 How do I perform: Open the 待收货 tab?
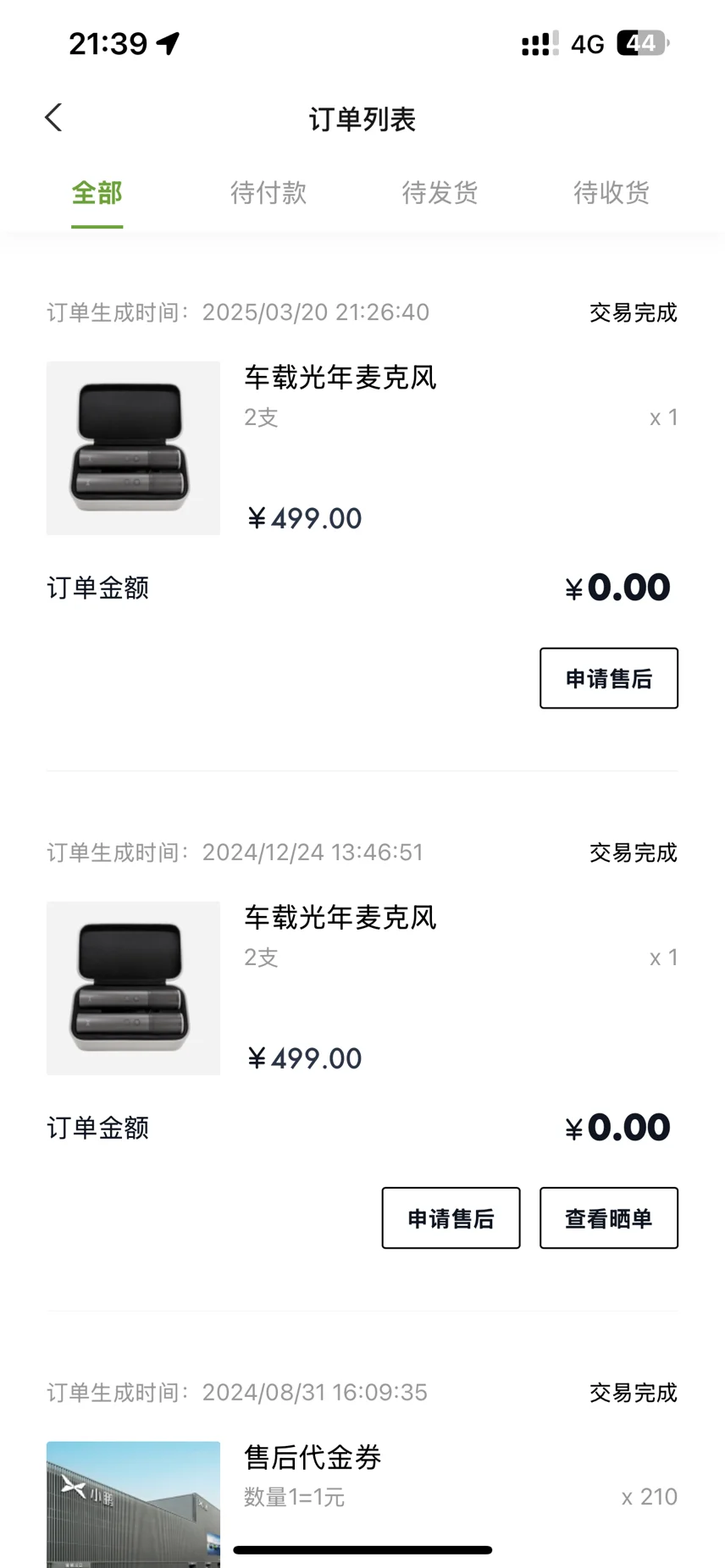pos(611,193)
